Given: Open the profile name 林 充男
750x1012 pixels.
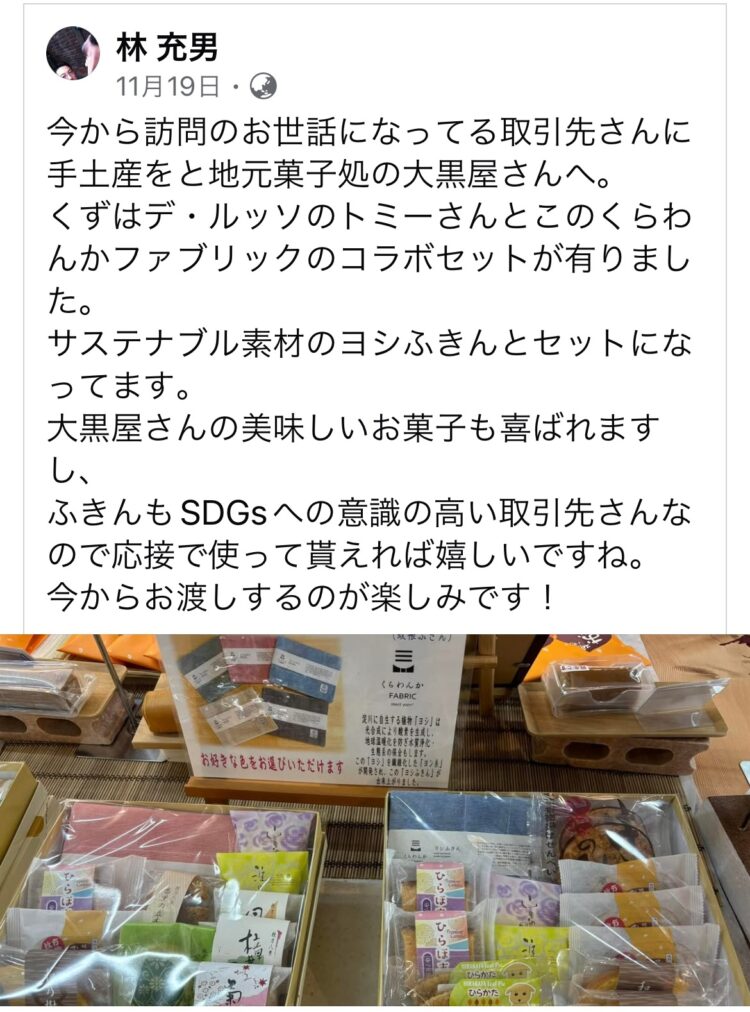Looking at the screenshot, I should click(x=167, y=45).
